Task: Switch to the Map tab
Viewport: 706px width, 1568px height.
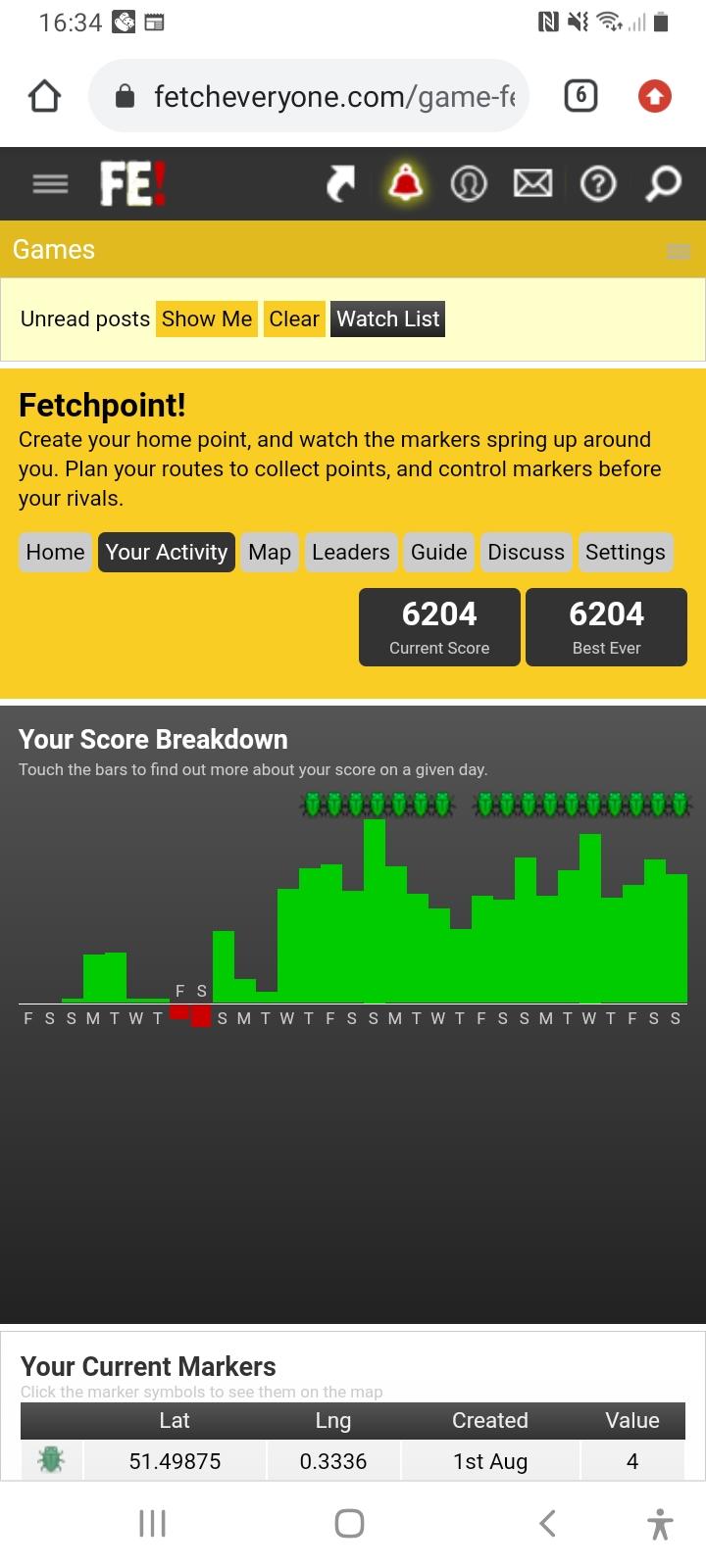Action: point(270,552)
